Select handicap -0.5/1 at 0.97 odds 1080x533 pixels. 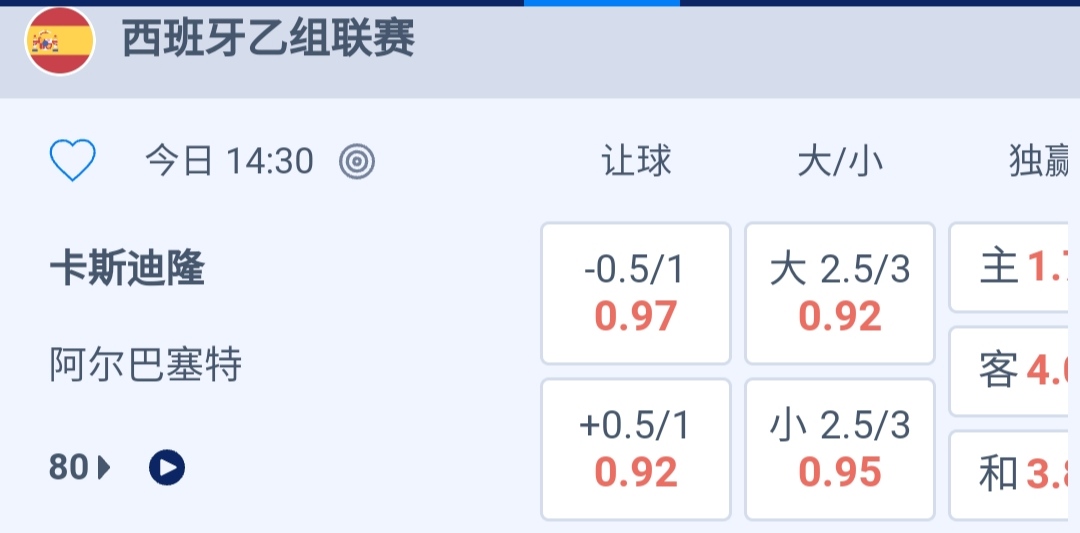(635, 293)
